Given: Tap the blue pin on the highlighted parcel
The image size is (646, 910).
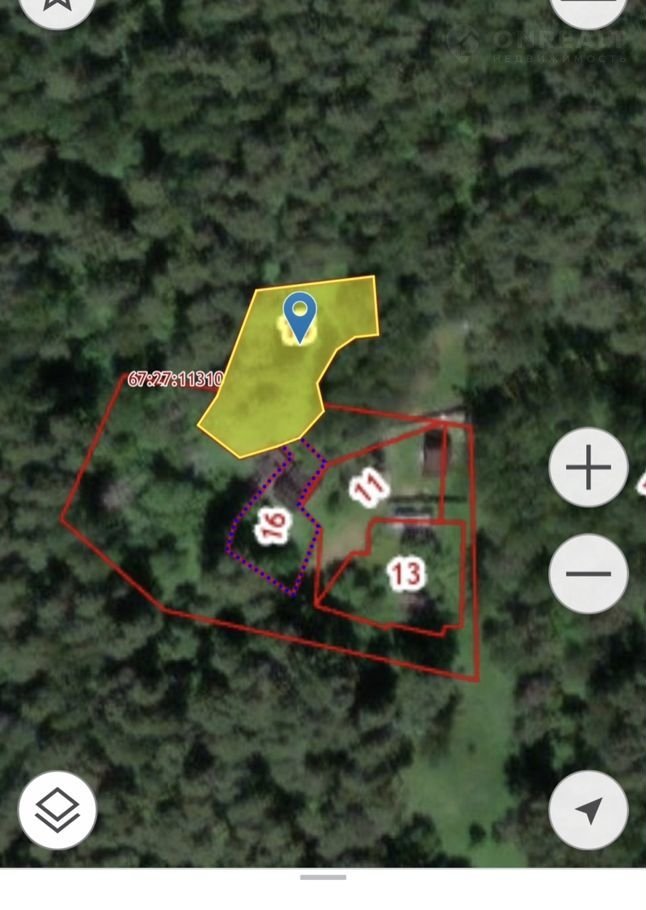Looking at the screenshot, I should pos(299,315).
